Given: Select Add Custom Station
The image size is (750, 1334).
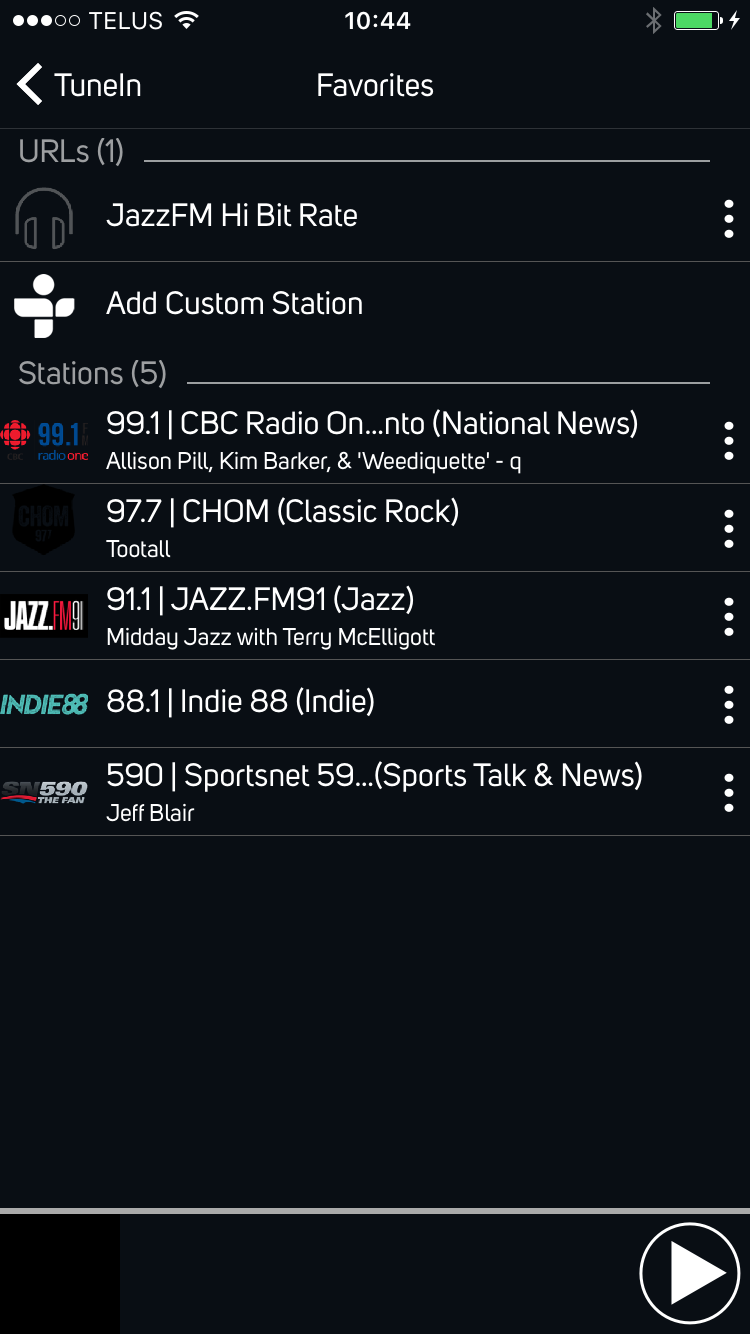Looking at the screenshot, I should [234, 304].
